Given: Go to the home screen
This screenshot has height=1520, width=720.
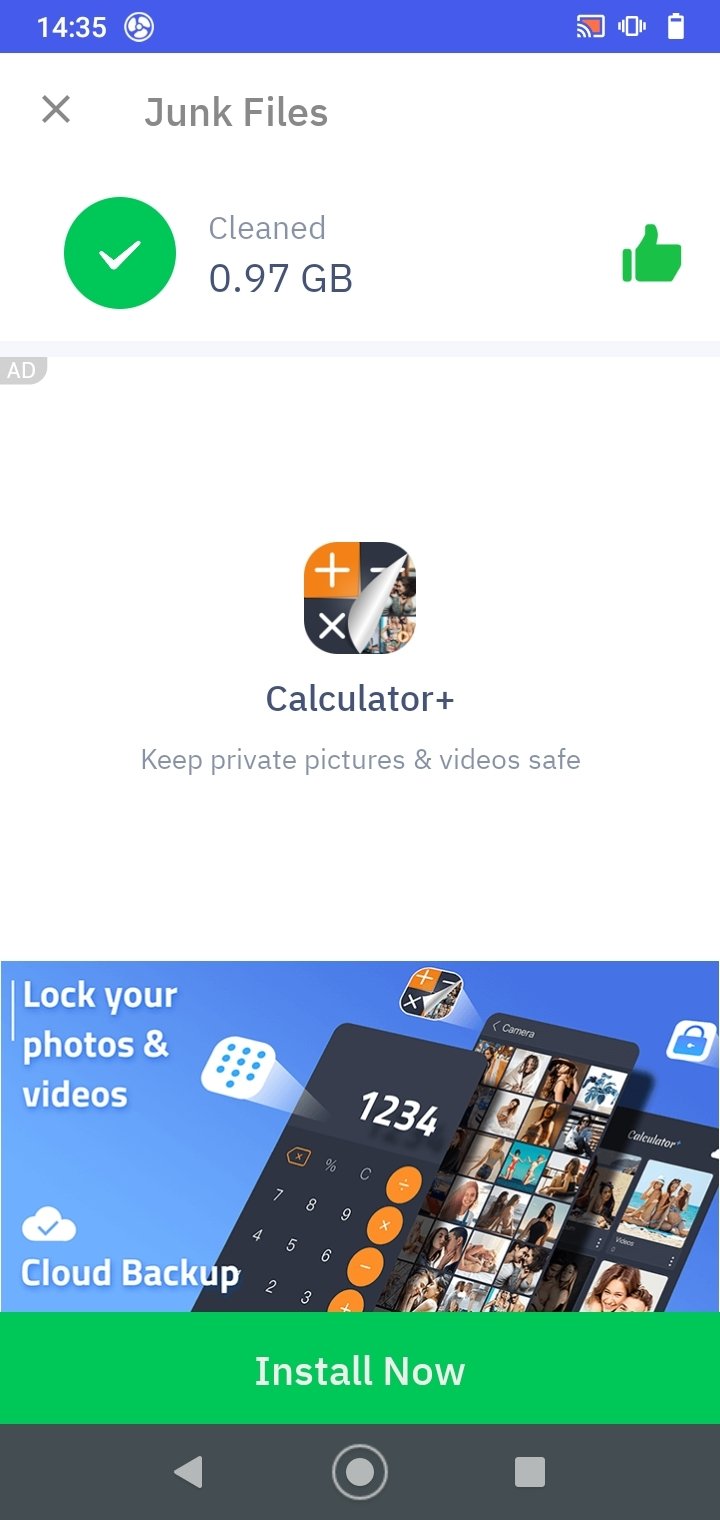Looking at the screenshot, I should [360, 1472].
